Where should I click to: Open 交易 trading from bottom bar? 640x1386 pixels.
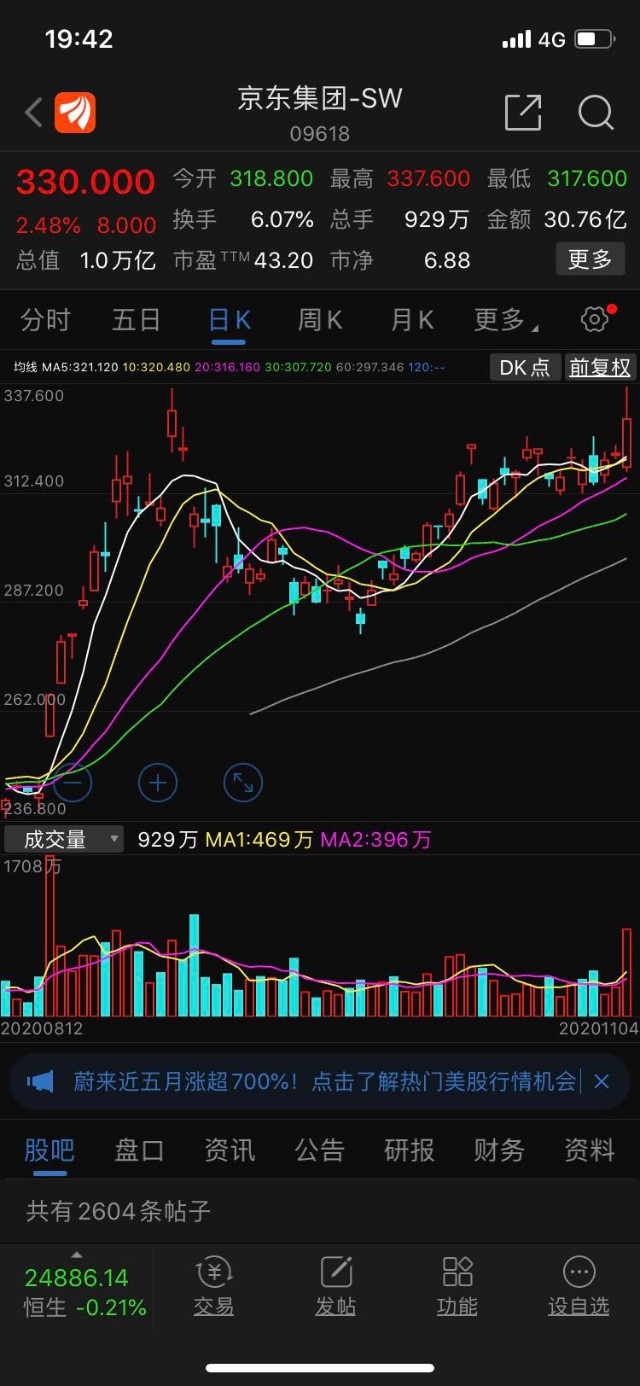(213, 1287)
